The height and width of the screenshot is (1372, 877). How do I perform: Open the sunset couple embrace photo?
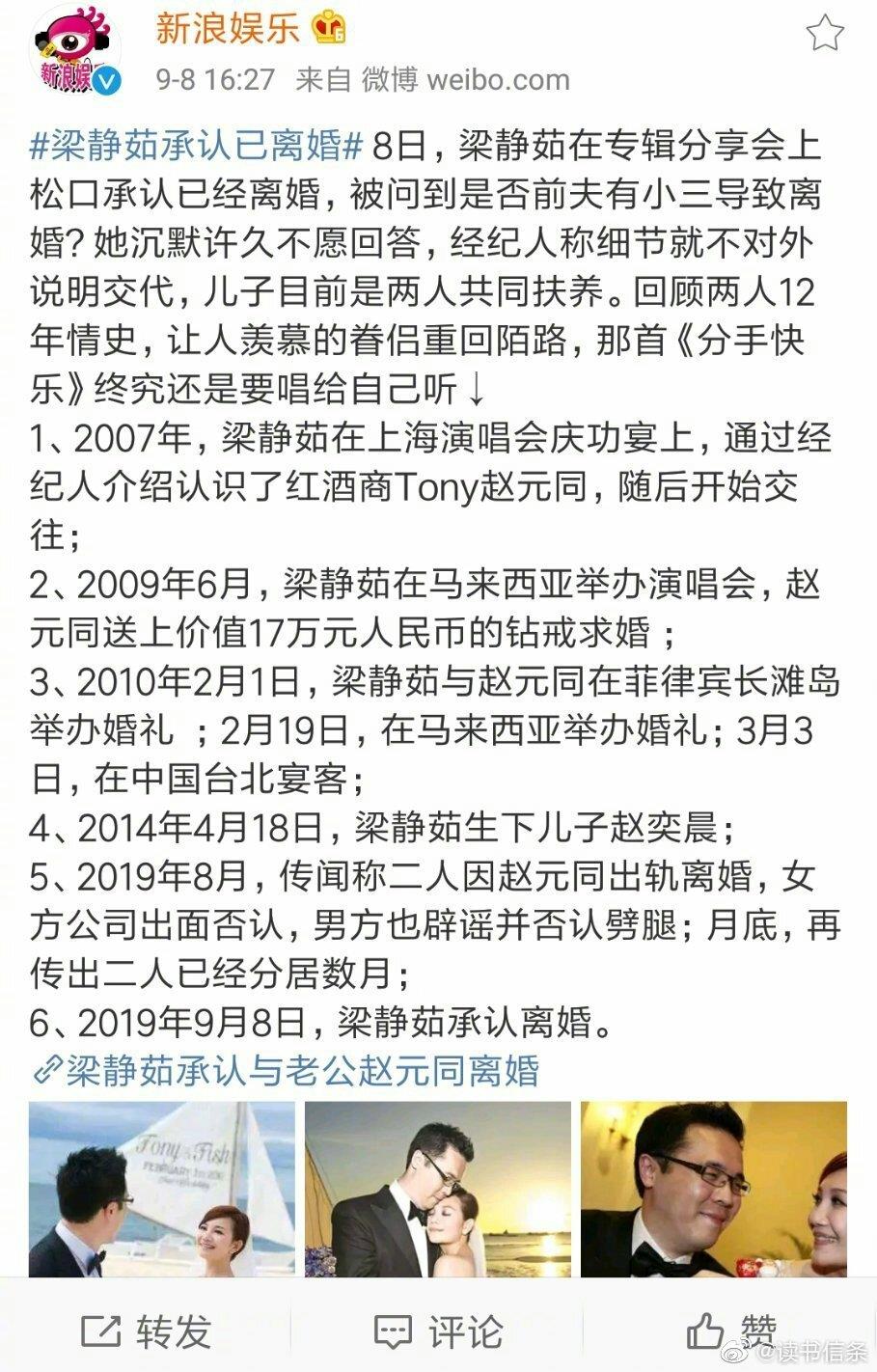pyautogui.click(x=437, y=1189)
